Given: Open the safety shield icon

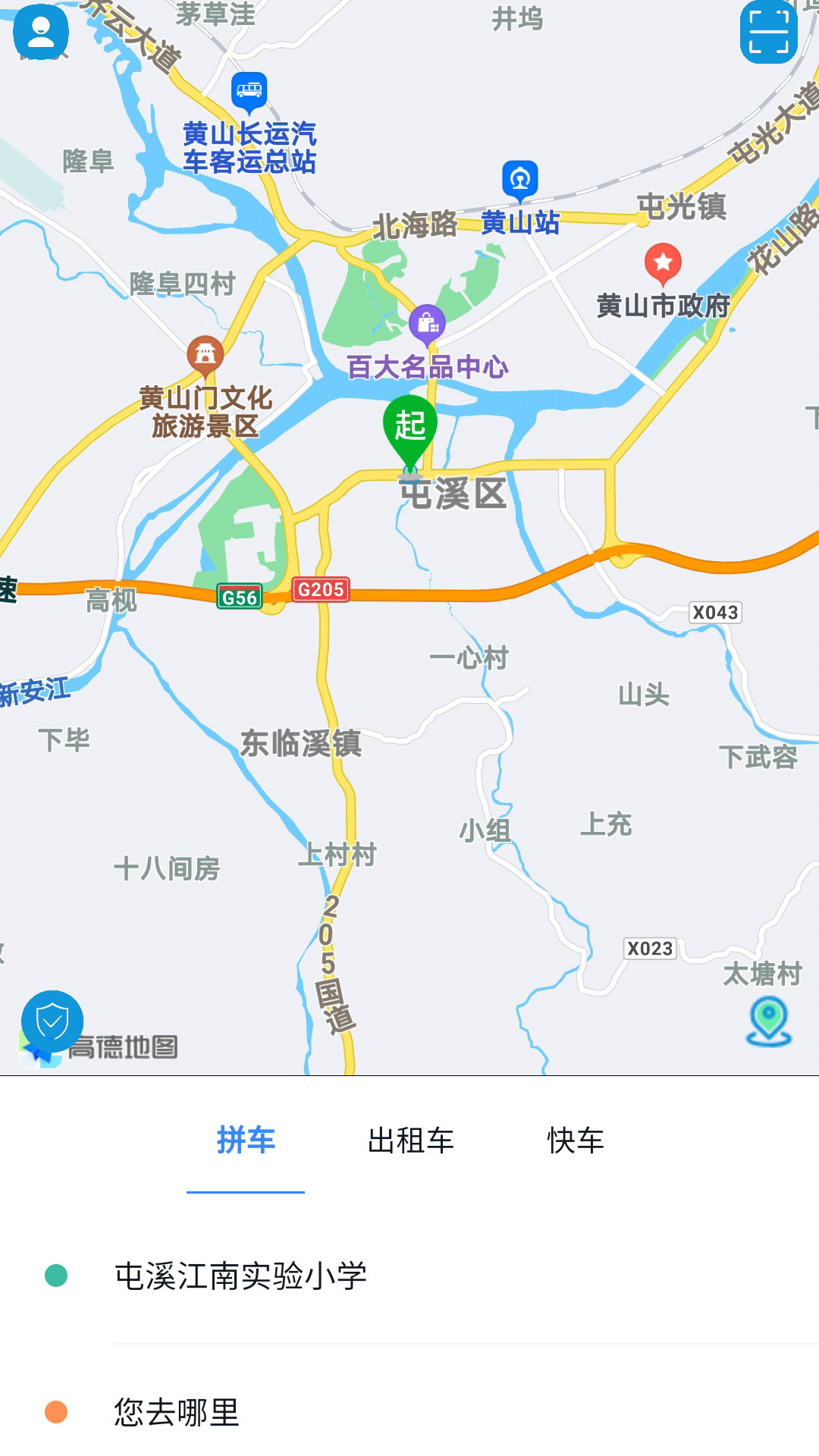Looking at the screenshot, I should pos(52,1021).
